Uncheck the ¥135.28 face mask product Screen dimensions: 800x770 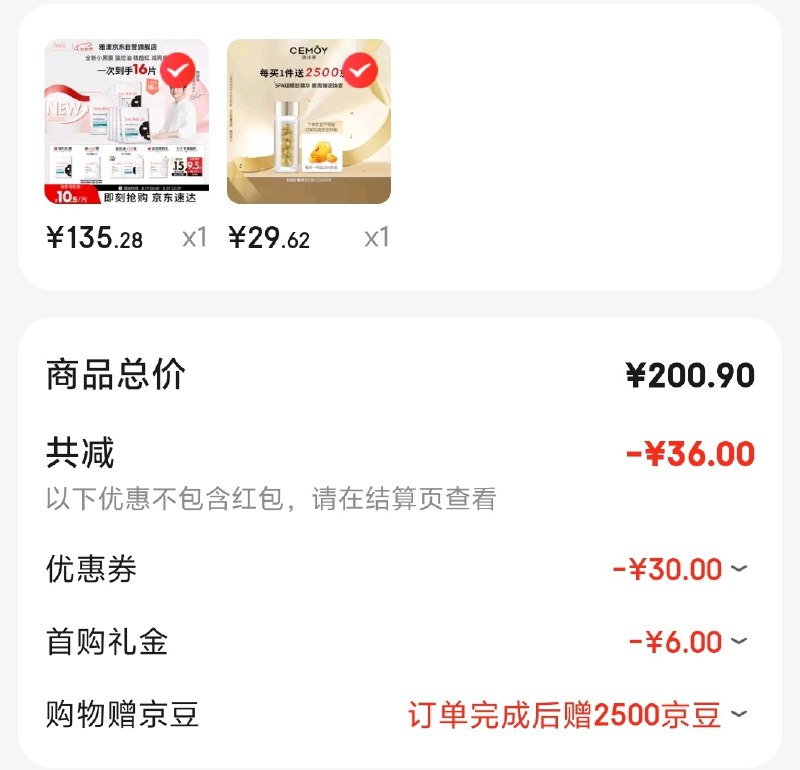[179, 71]
